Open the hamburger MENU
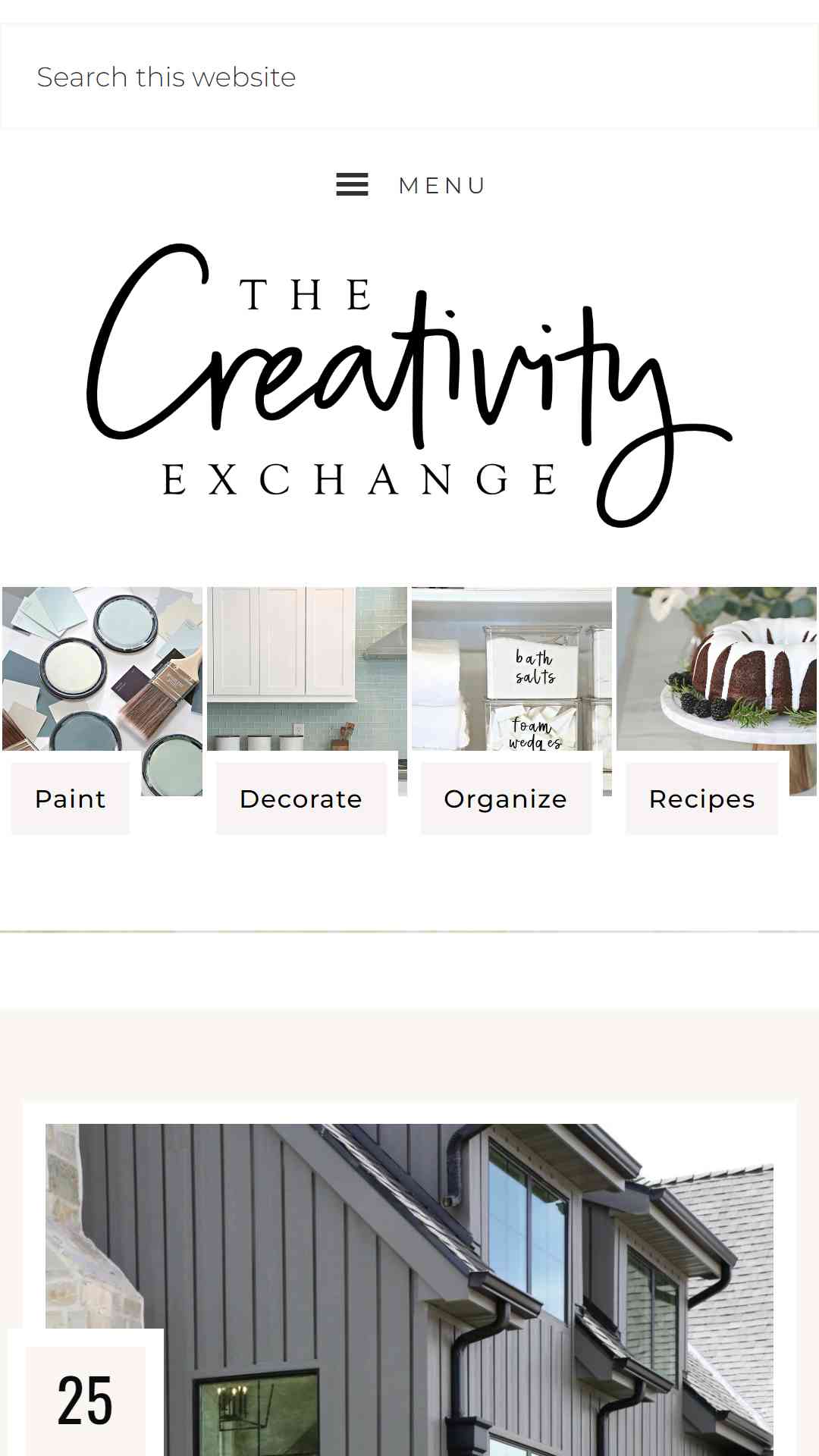Viewport: 819px width, 1456px height. click(x=409, y=185)
